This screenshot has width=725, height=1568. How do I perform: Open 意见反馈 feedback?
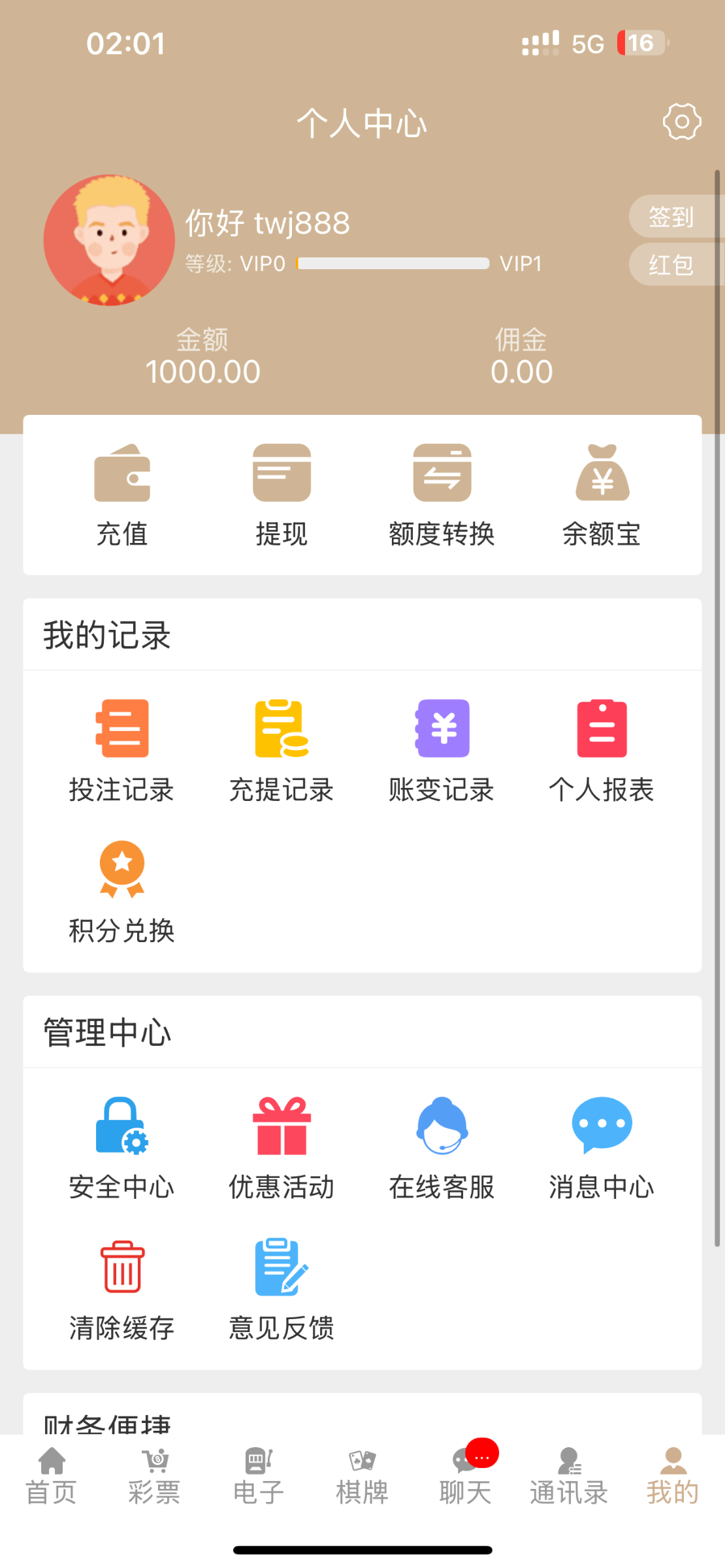pos(282,1288)
